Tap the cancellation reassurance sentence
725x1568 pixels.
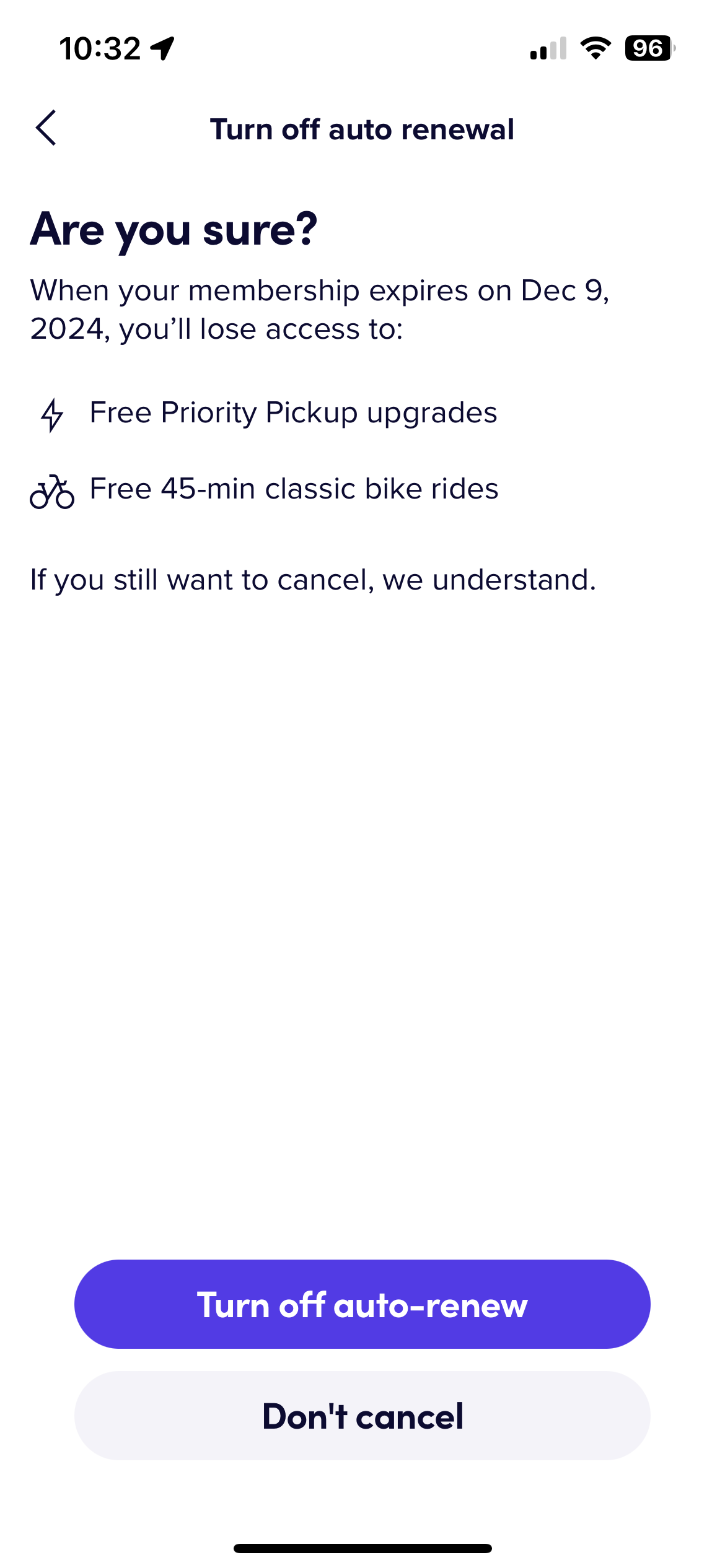(312, 579)
